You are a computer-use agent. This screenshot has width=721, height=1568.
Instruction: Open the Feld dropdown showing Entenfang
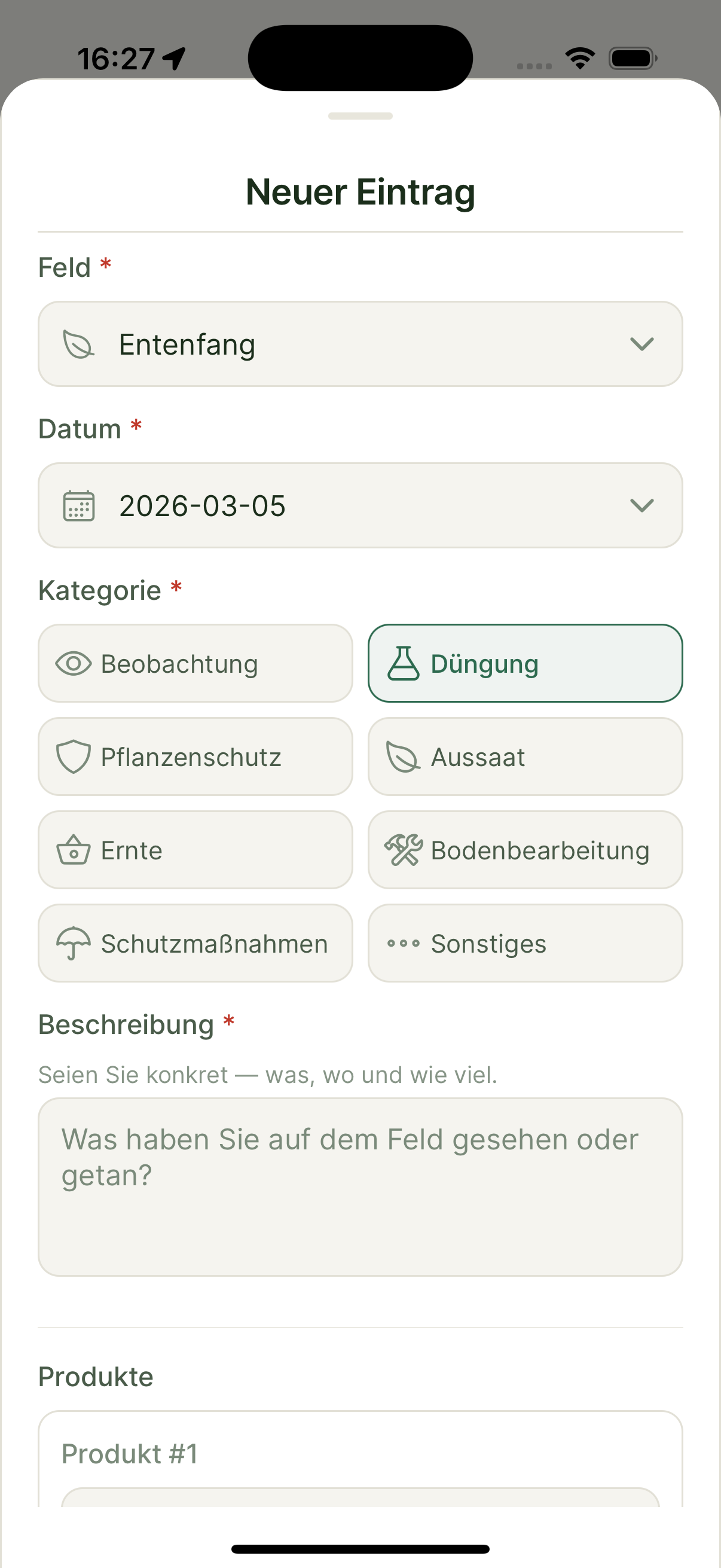(360, 344)
